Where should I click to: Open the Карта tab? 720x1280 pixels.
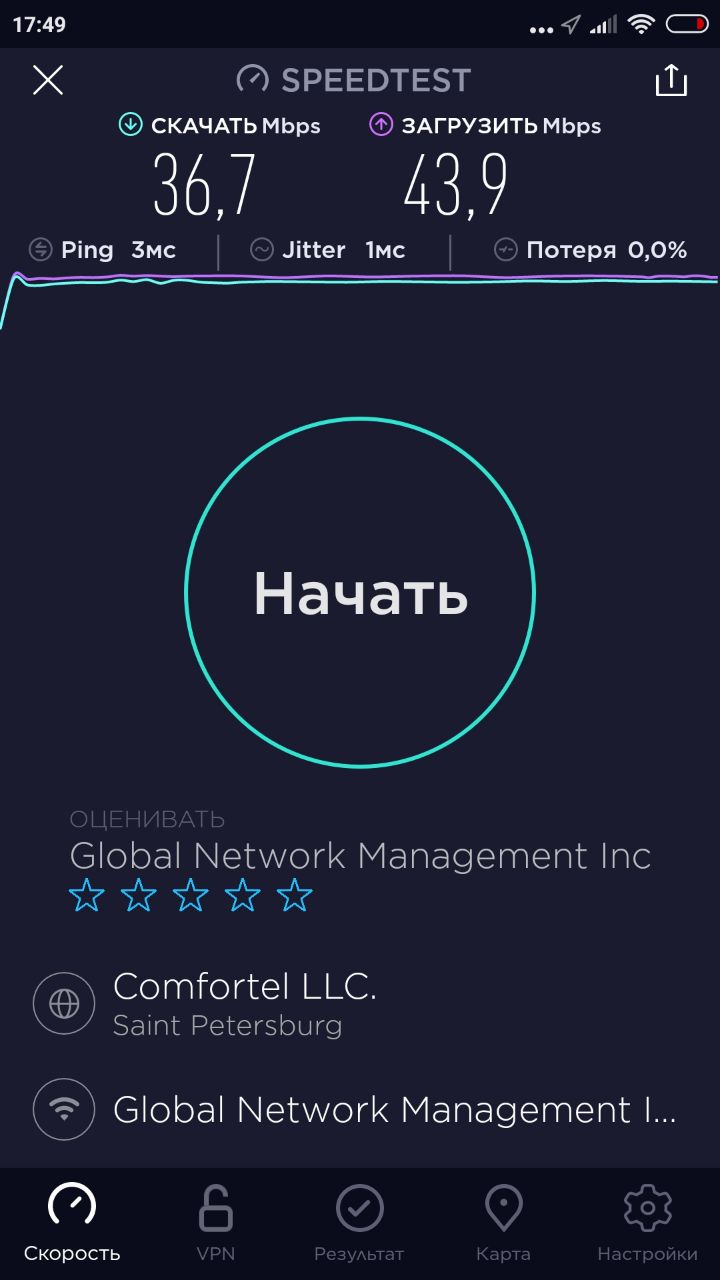click(503, 1224)
